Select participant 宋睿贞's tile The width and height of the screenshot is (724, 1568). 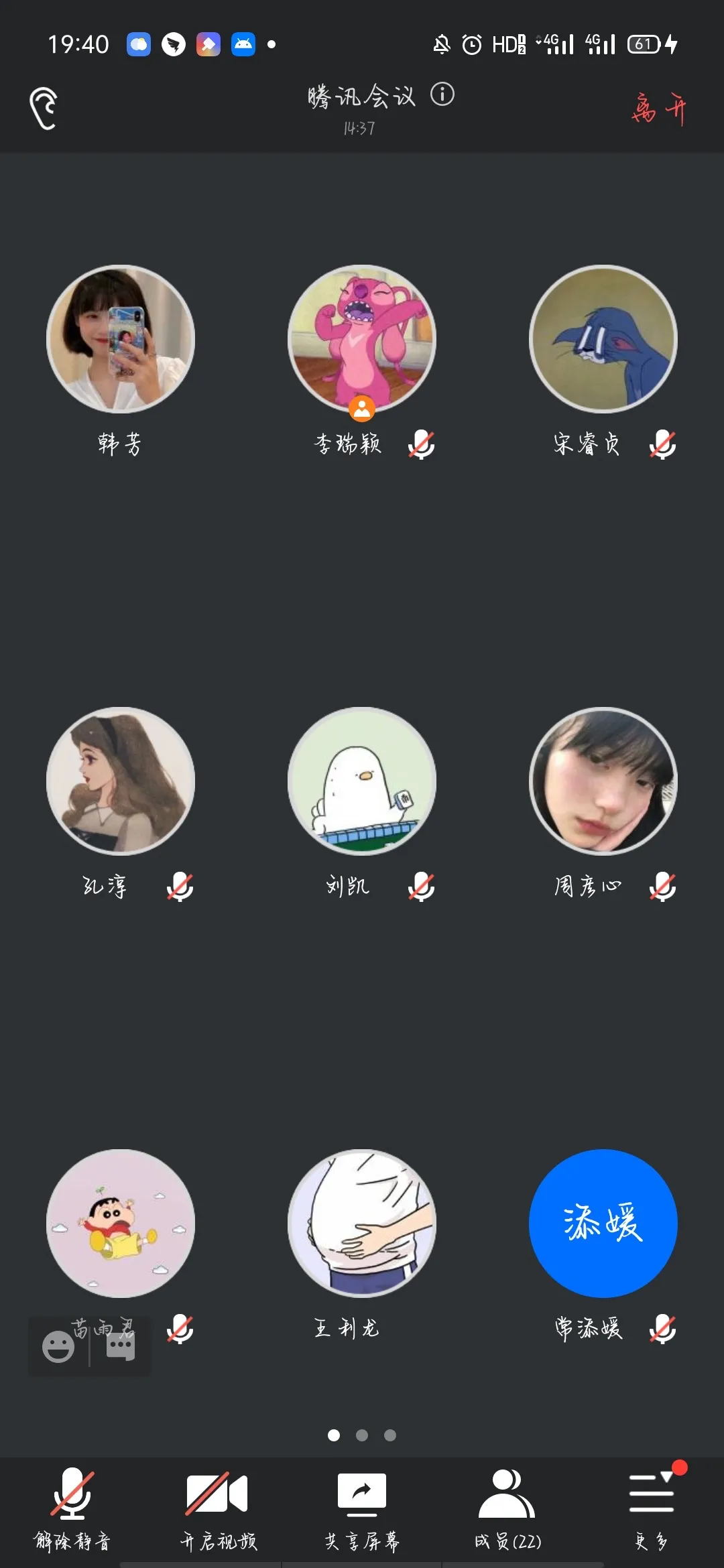click(x=603, y=339)
